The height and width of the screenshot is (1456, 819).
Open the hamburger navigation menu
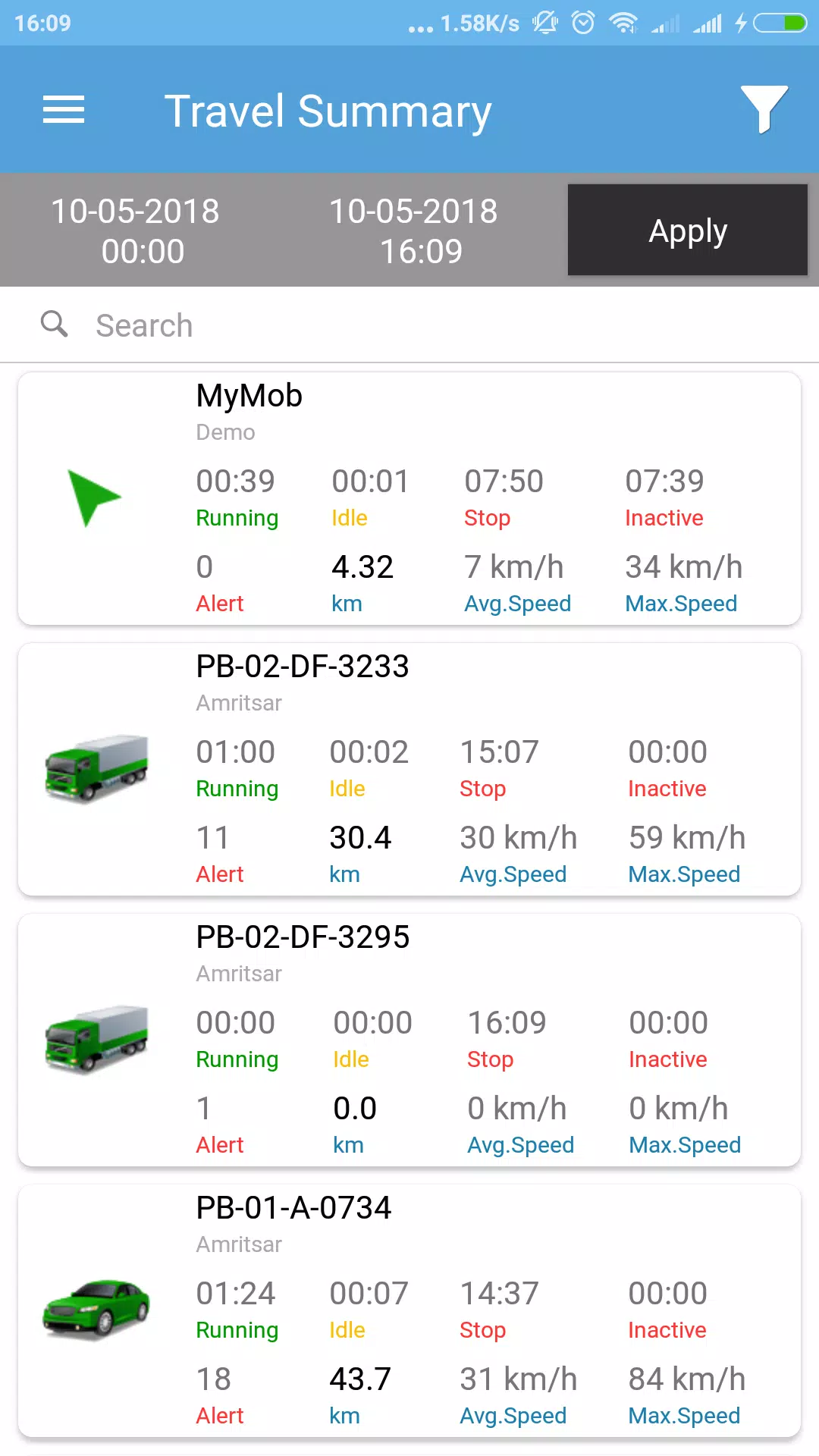pyautogui.click(x=64, y=110)
